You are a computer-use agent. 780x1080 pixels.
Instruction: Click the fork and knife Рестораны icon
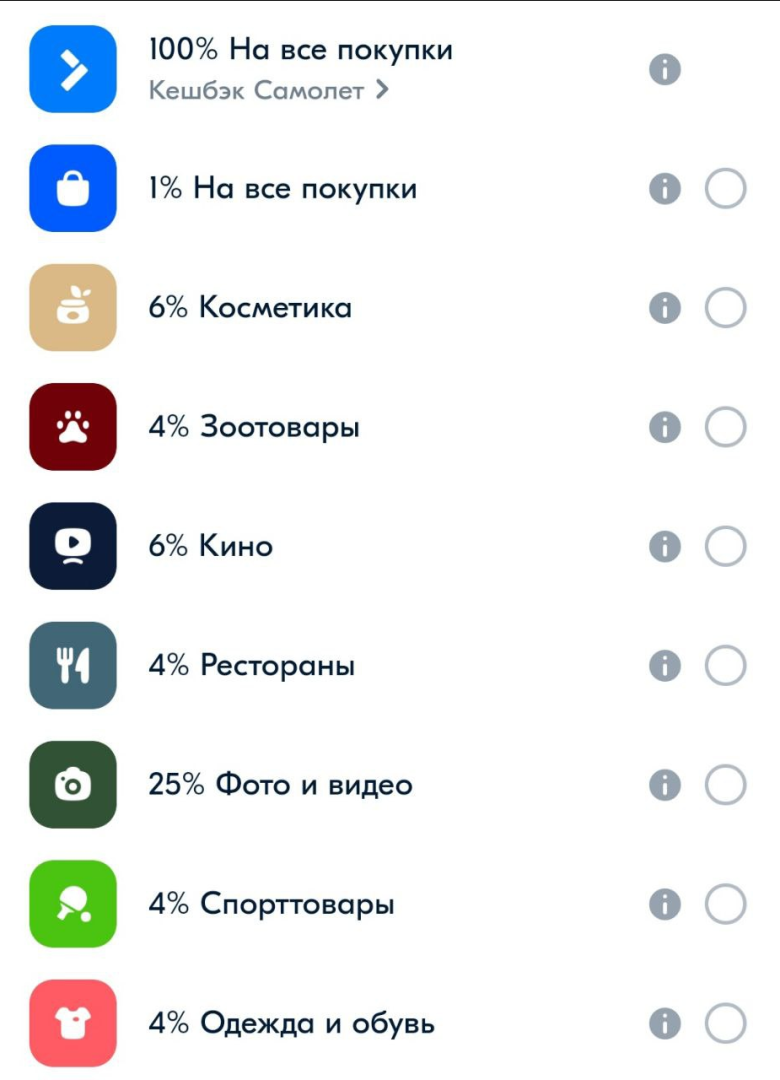(72, 664)
